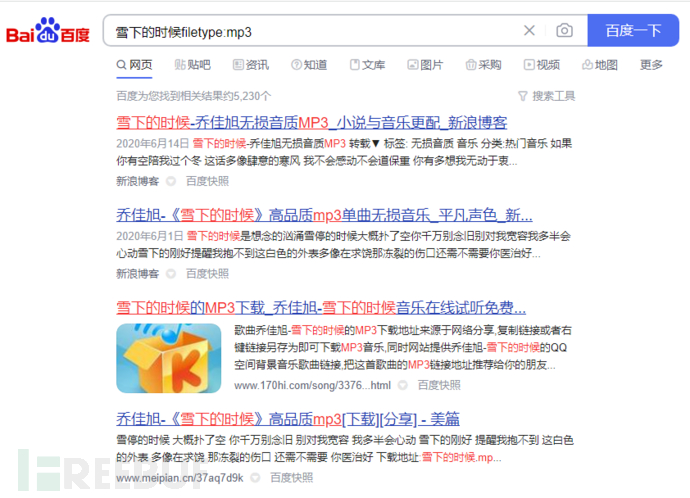Clear the search query text
Screen dimensions: 690x498
pyautogui.click(x=530, y=31)
